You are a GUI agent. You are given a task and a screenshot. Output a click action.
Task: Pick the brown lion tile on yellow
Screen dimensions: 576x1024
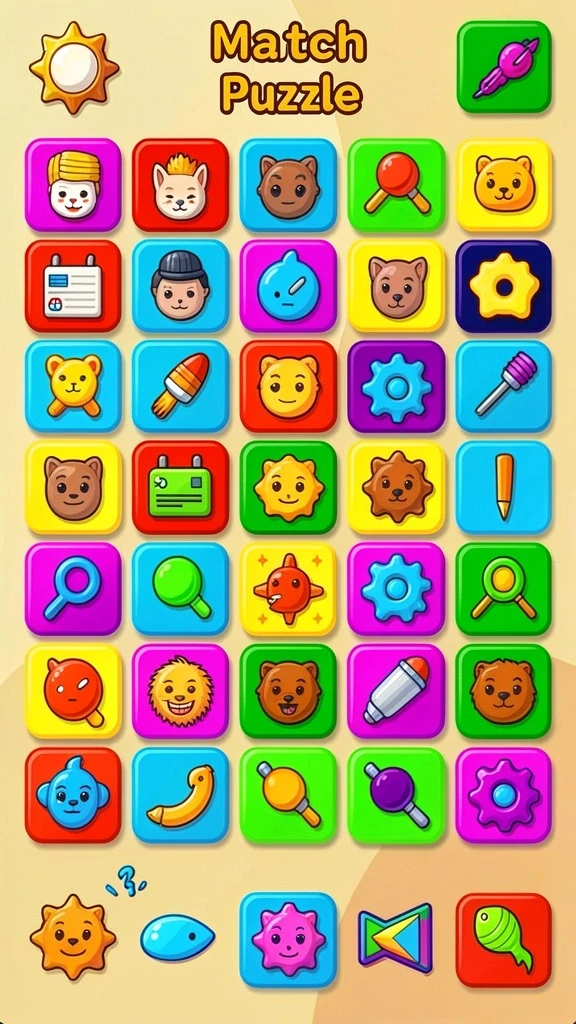pyautogui.click(x=396, y=487)
